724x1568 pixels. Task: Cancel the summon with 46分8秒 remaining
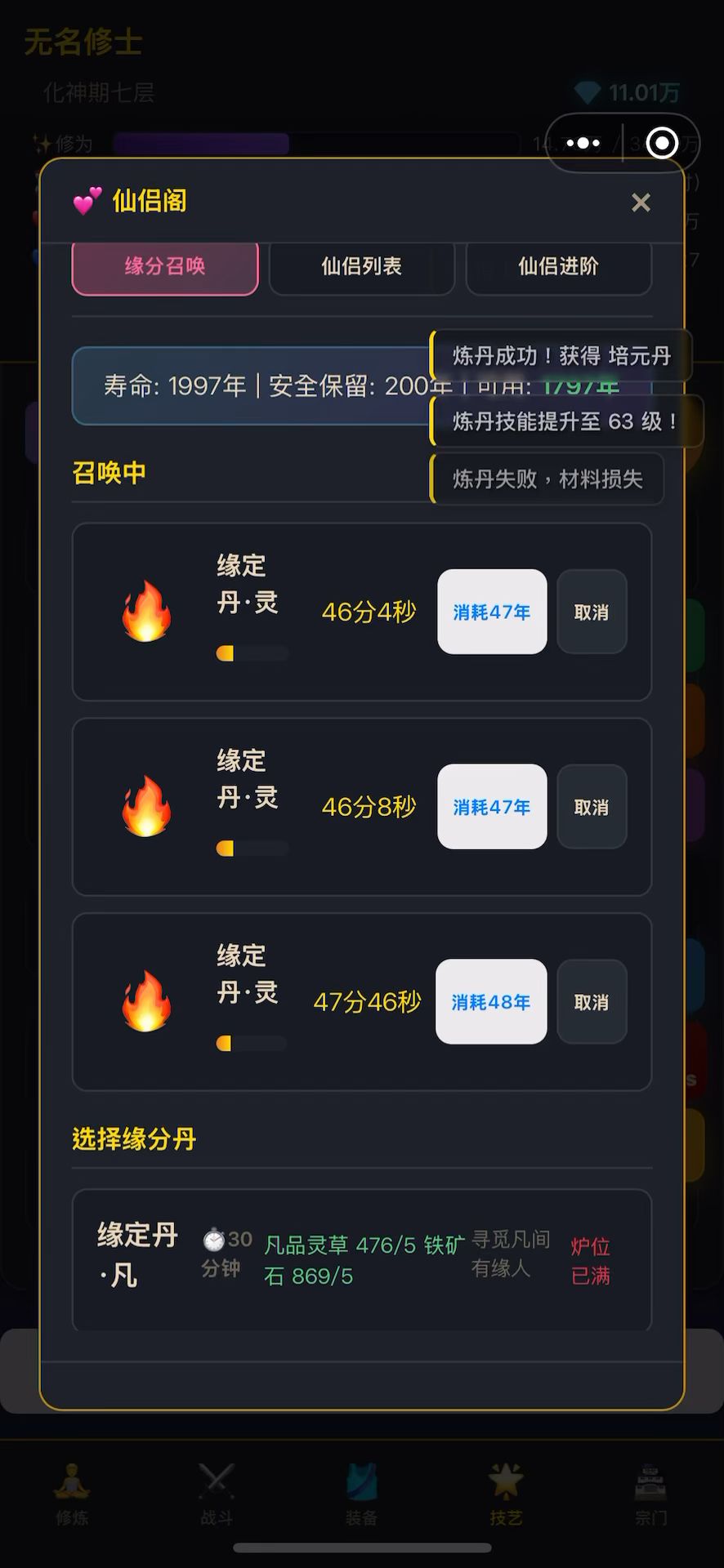click(592, 807)
